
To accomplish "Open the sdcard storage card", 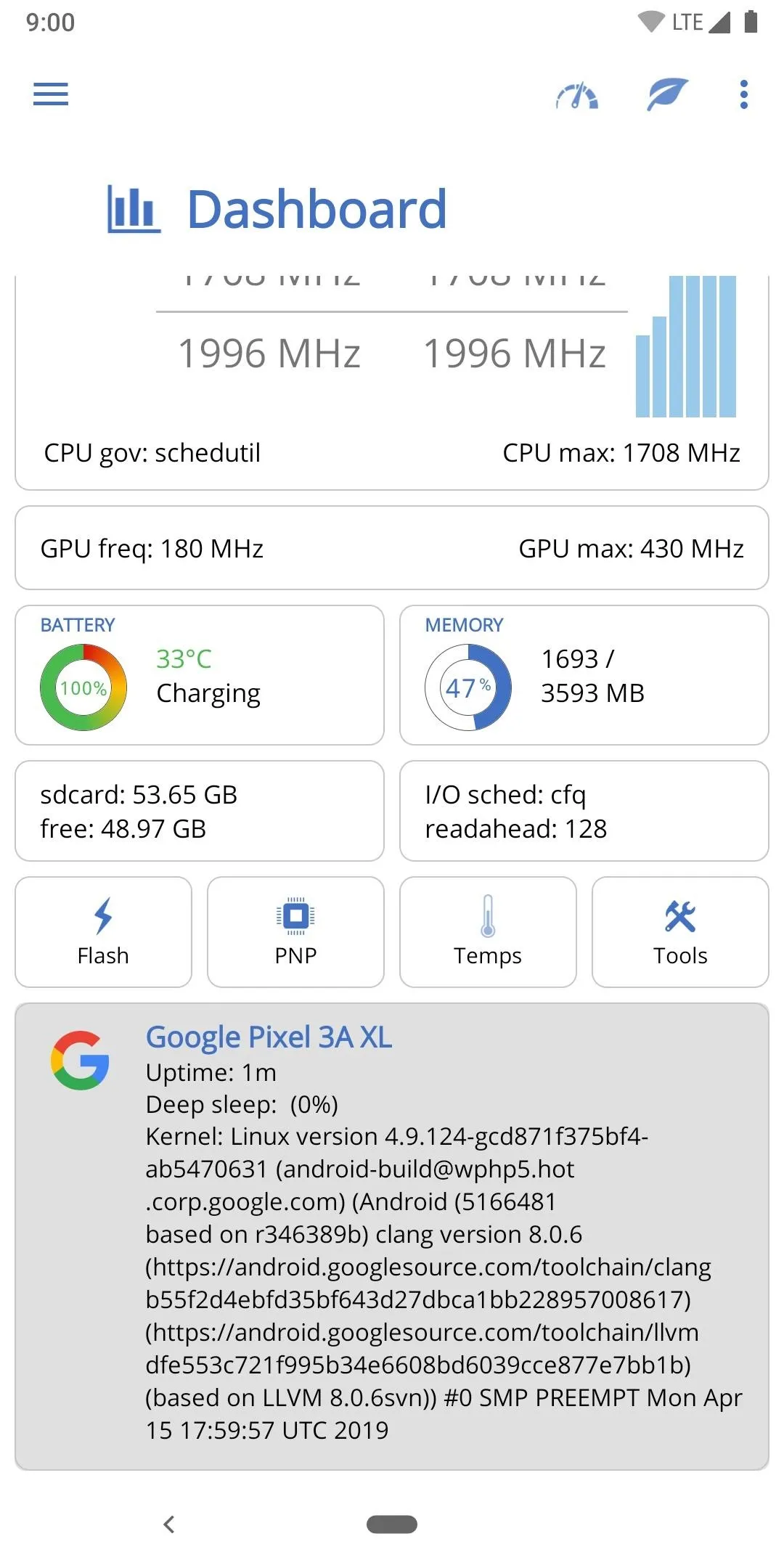I will [200, 811].
